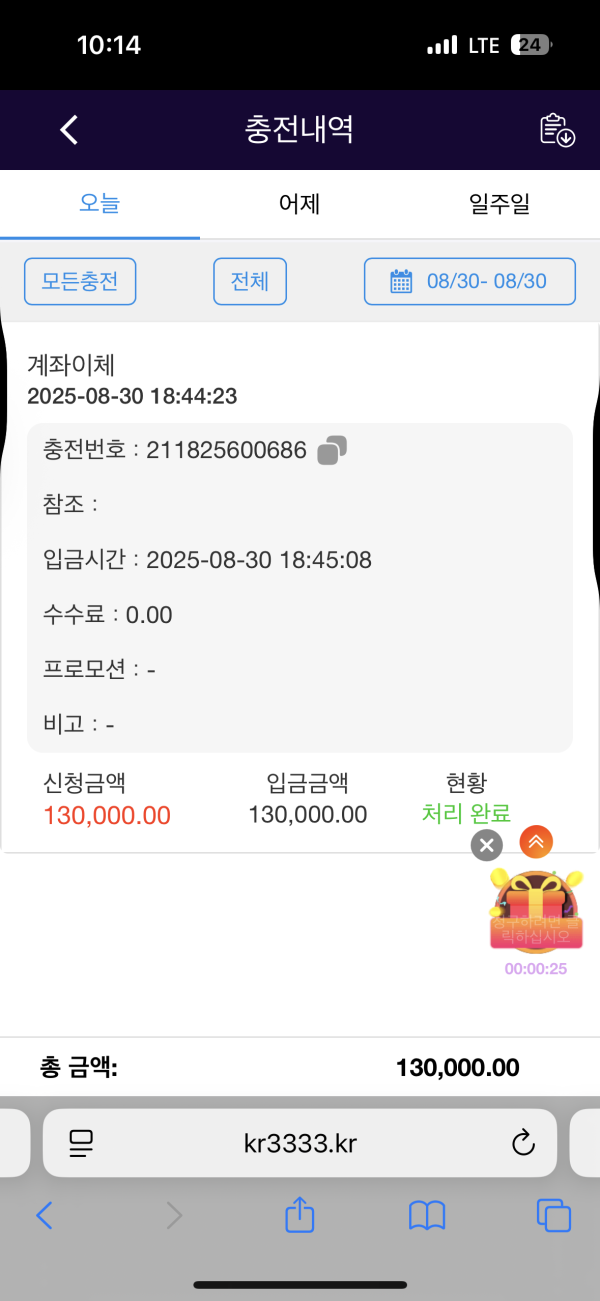Open the 08/30- 08/30 date picker
The width and height of the screenshot is (600, 1301).
click(x=470, y=281)
